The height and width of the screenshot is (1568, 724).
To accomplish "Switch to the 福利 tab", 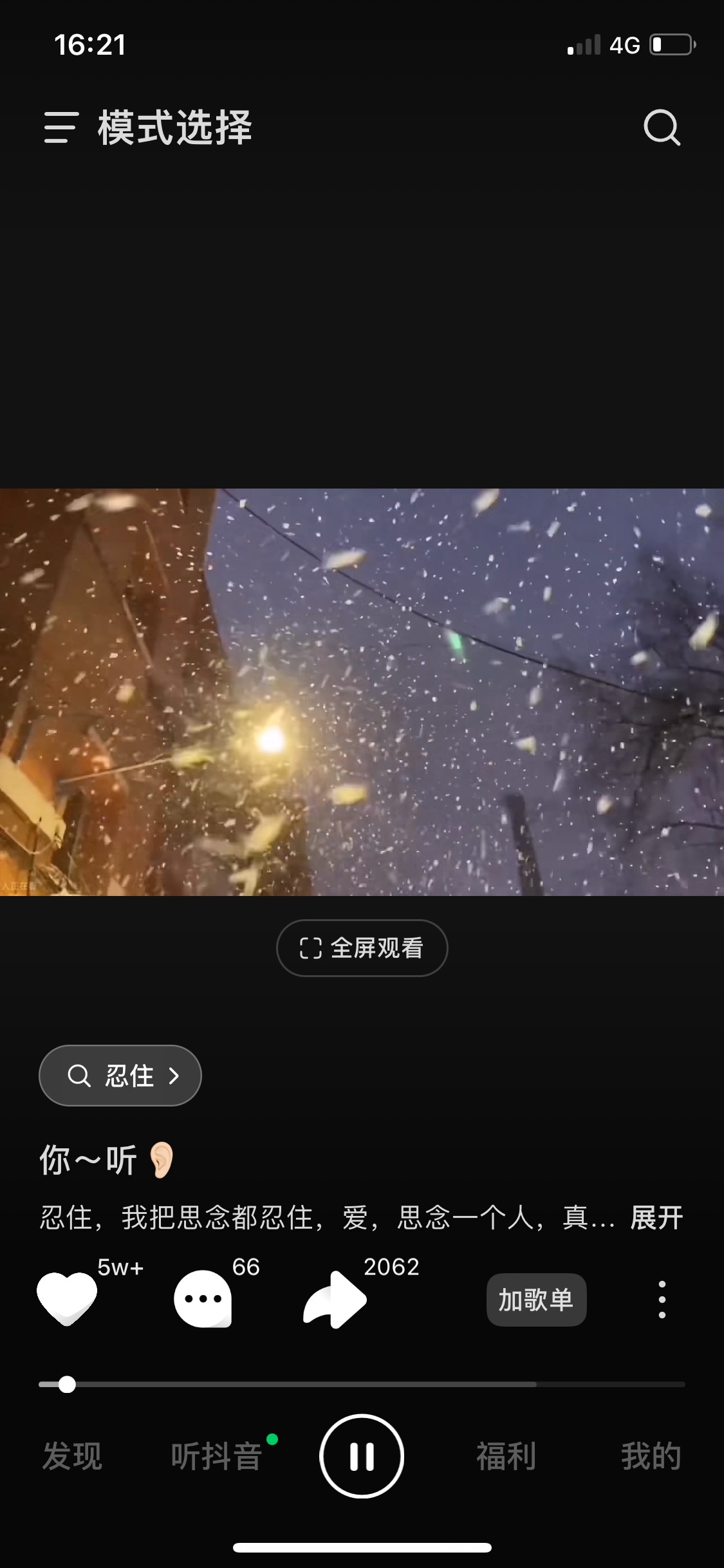I will pyautogui.click(x=506, y=1456).
